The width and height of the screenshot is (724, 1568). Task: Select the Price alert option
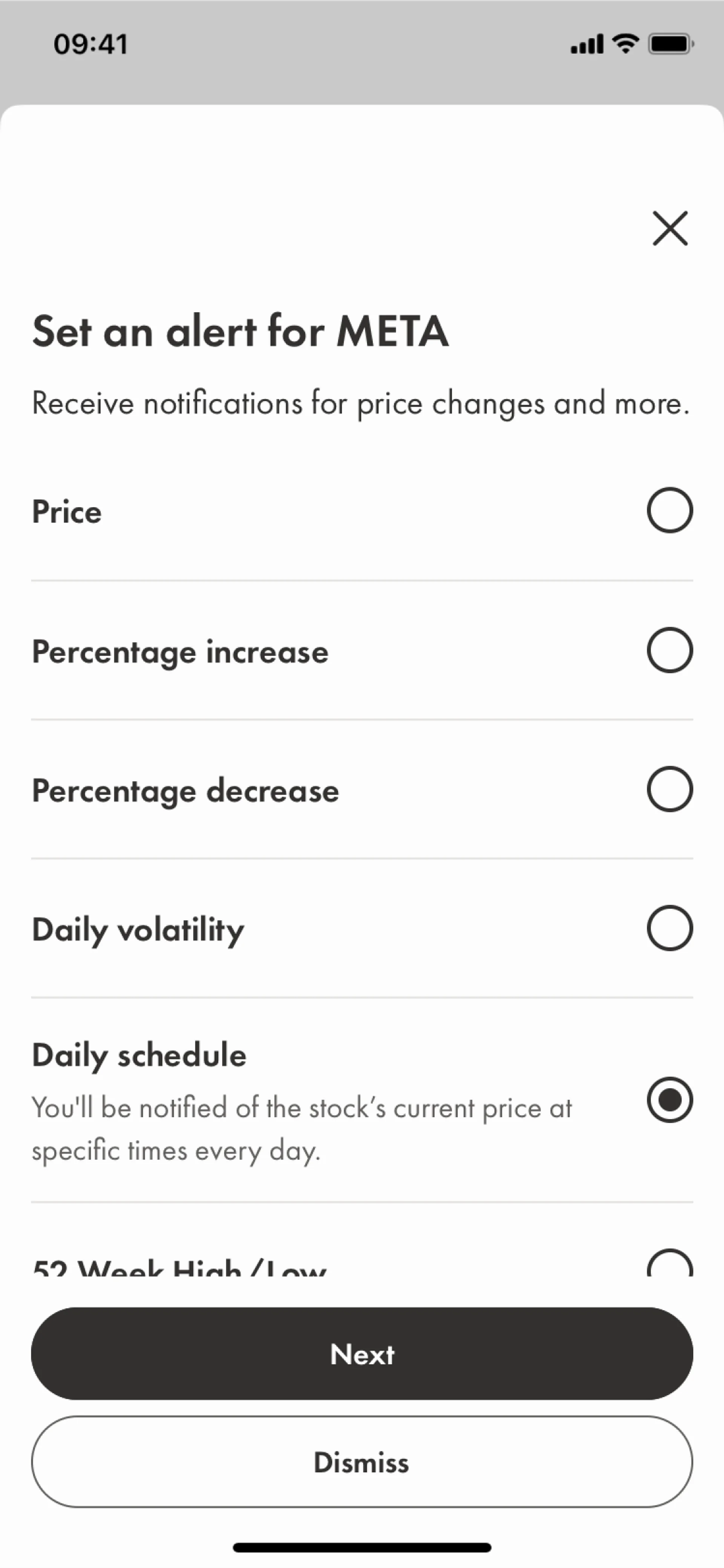coord(669,510)
